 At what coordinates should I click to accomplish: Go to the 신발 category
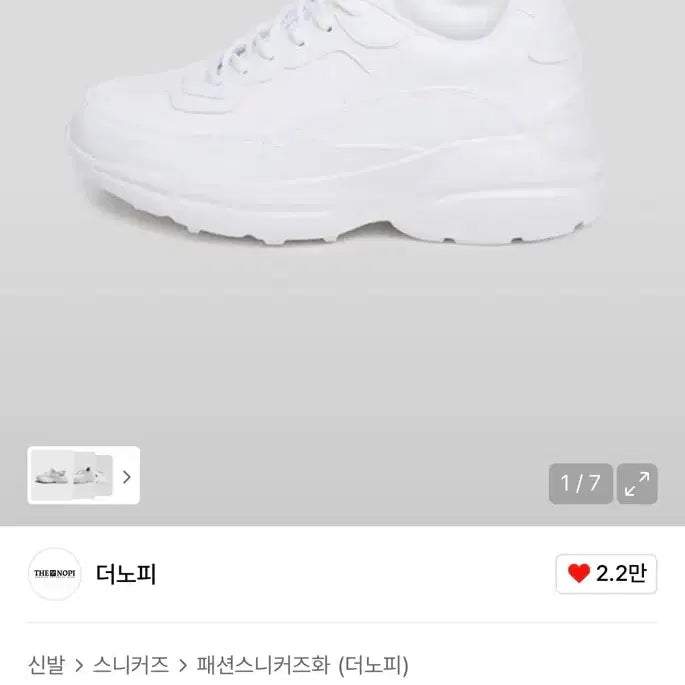tap(46, 664)
